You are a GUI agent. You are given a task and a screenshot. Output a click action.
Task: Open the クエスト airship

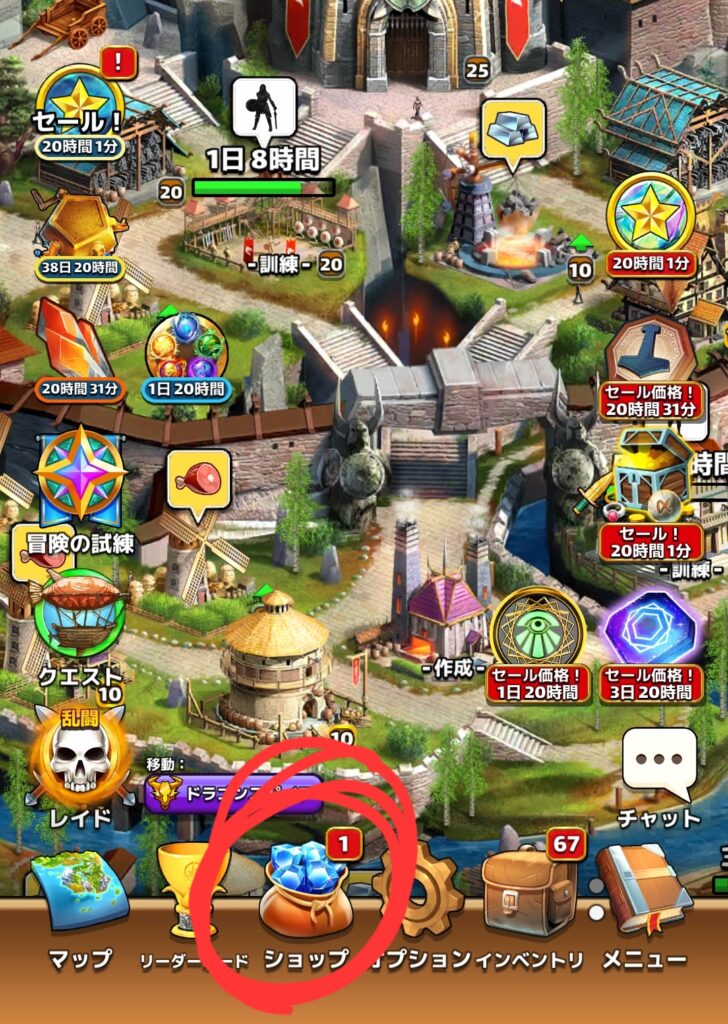click(80, 615)
